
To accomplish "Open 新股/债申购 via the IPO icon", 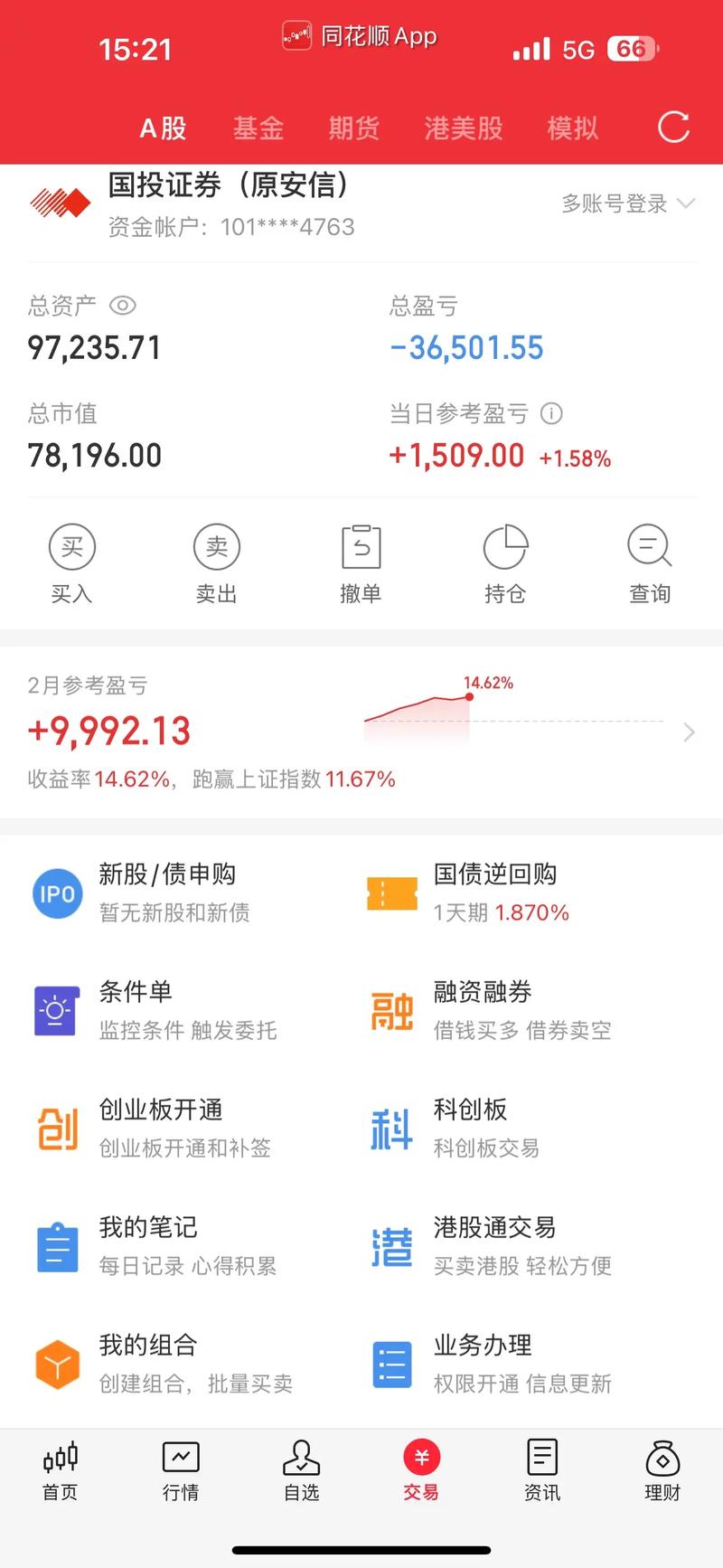I will click(x=56, y=893).
